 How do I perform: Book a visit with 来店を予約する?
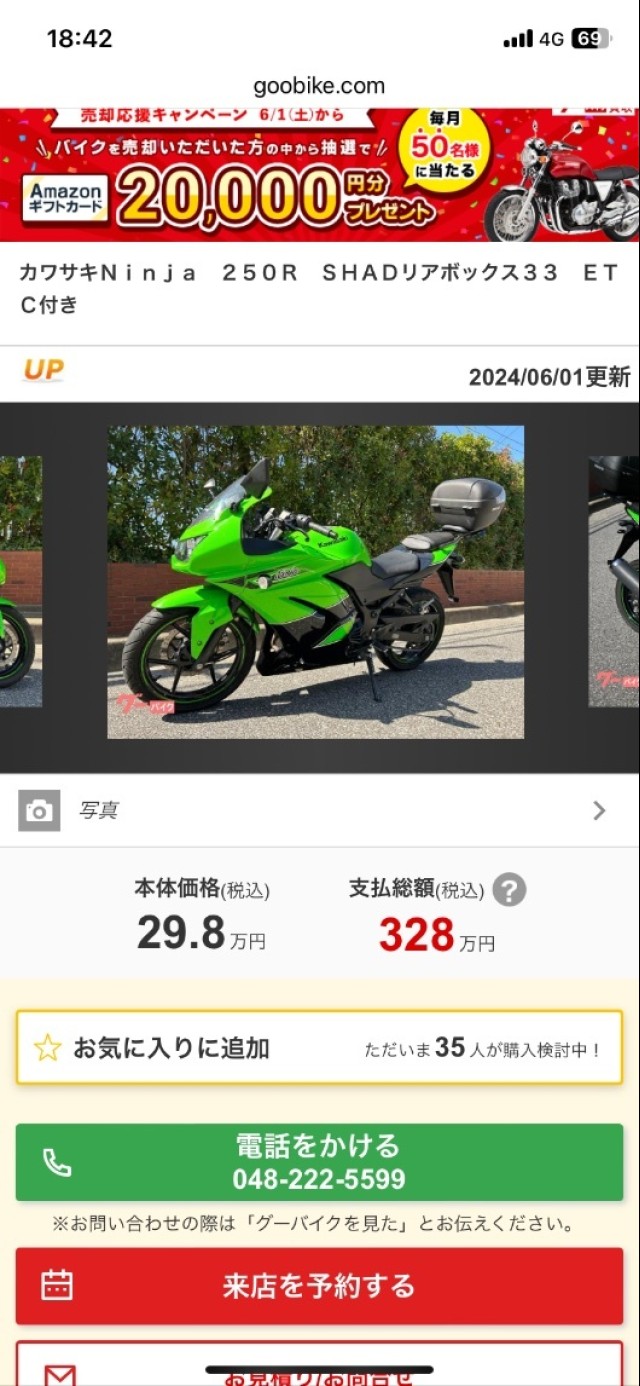pyautogui.click(x=319, y=1285)
